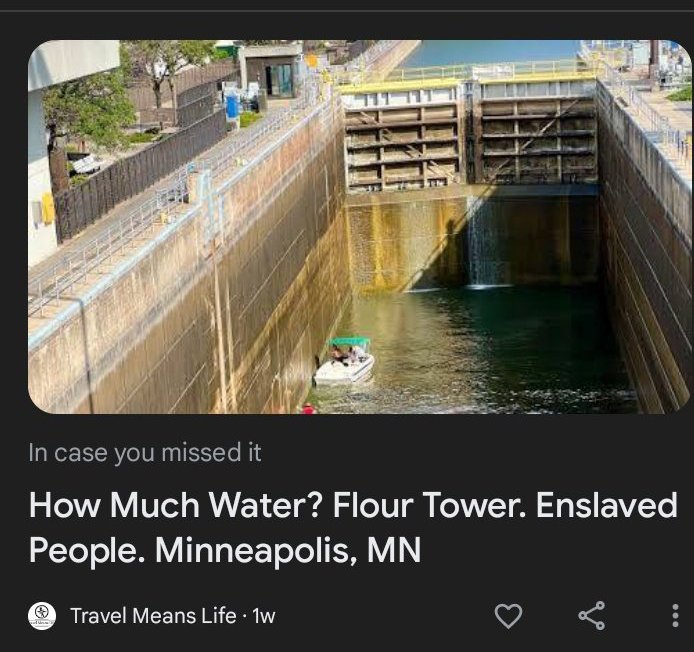Open the article's overflow menu
Image resolution: width=694 pixels, height=652 pixels.
[675, 616]
